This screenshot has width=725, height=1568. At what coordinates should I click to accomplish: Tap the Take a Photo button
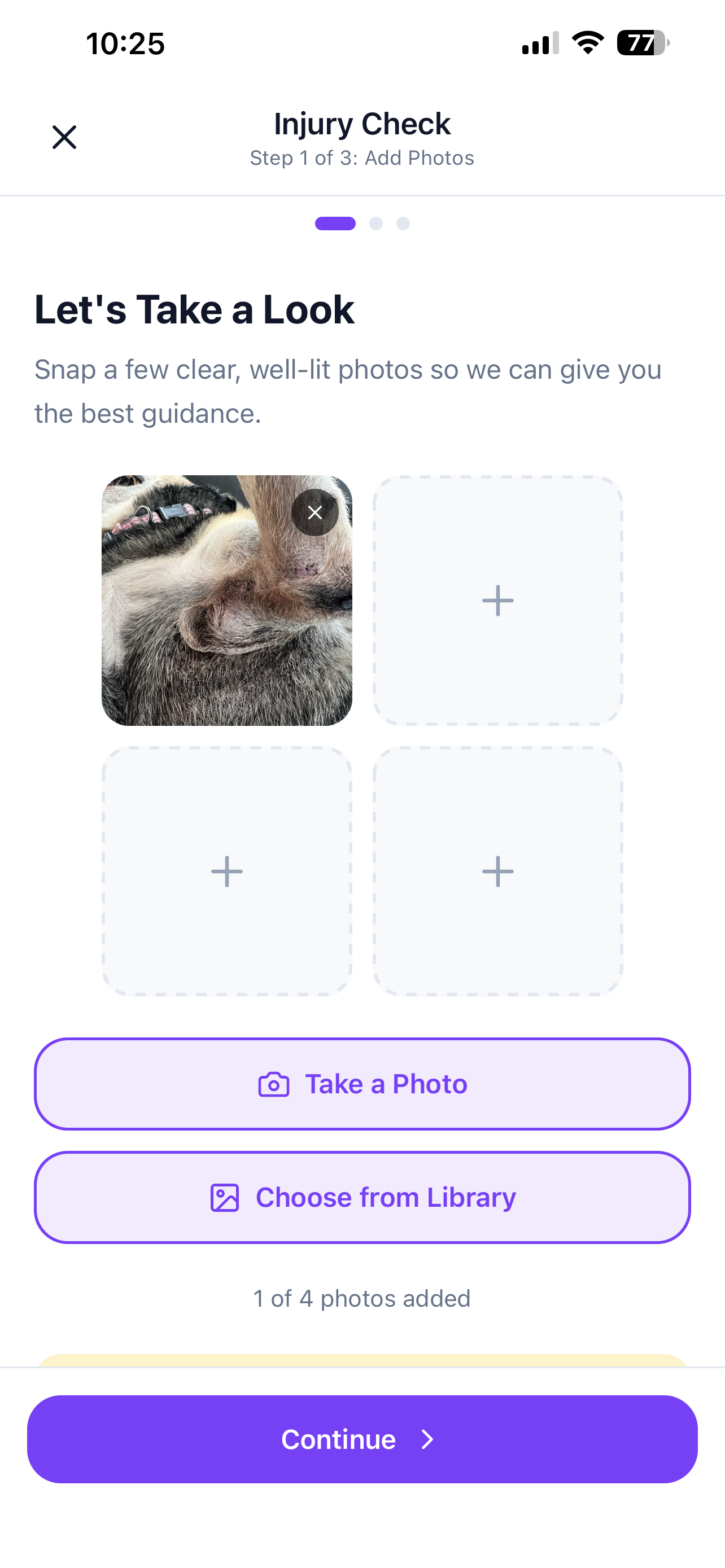362,1084
